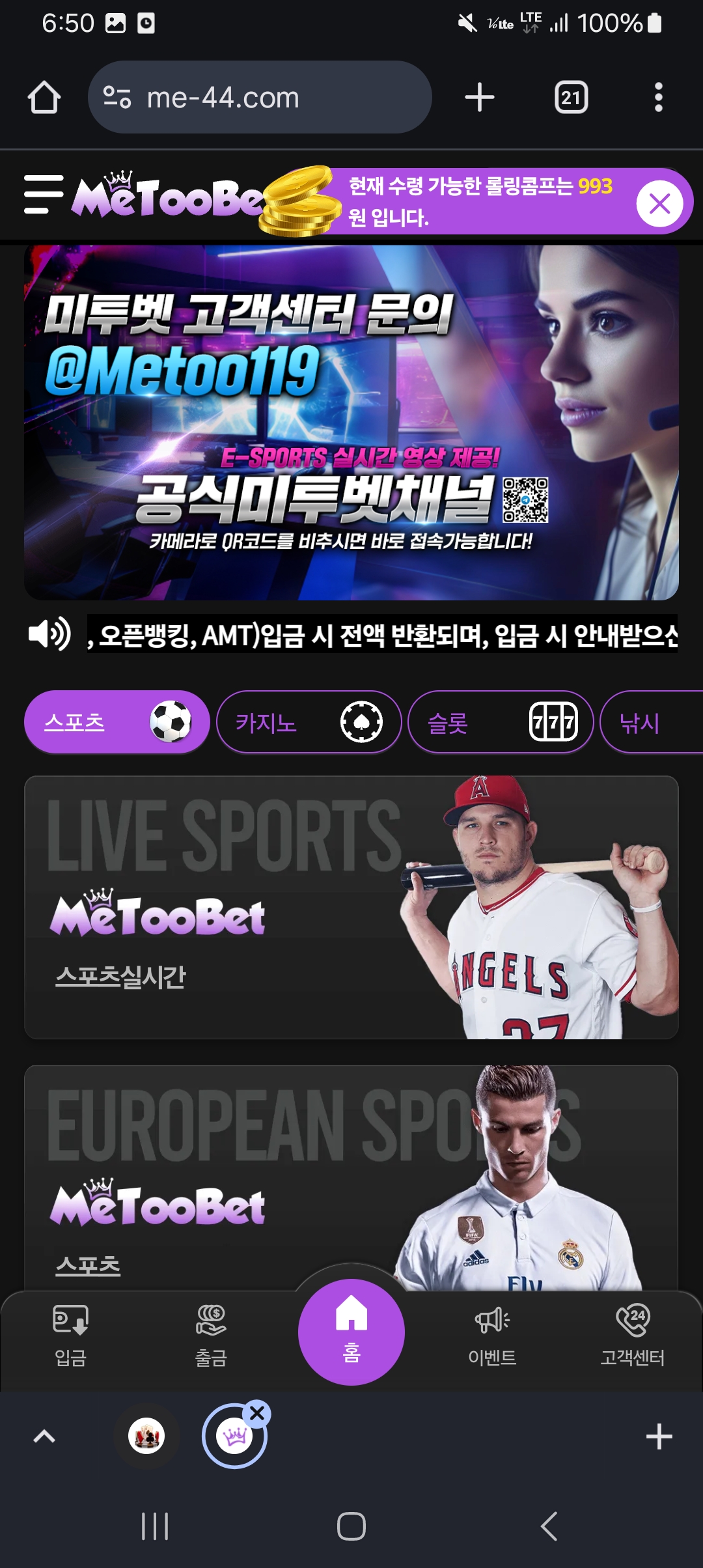Screen dimensions: 703x1568
Task: Switch to the 낚시 category
Action: 651,722
